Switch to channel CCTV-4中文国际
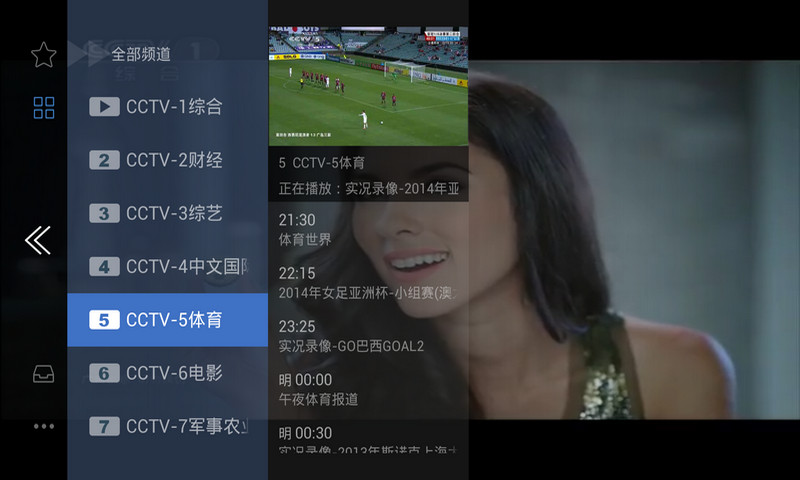 click(x=167, y=267)
